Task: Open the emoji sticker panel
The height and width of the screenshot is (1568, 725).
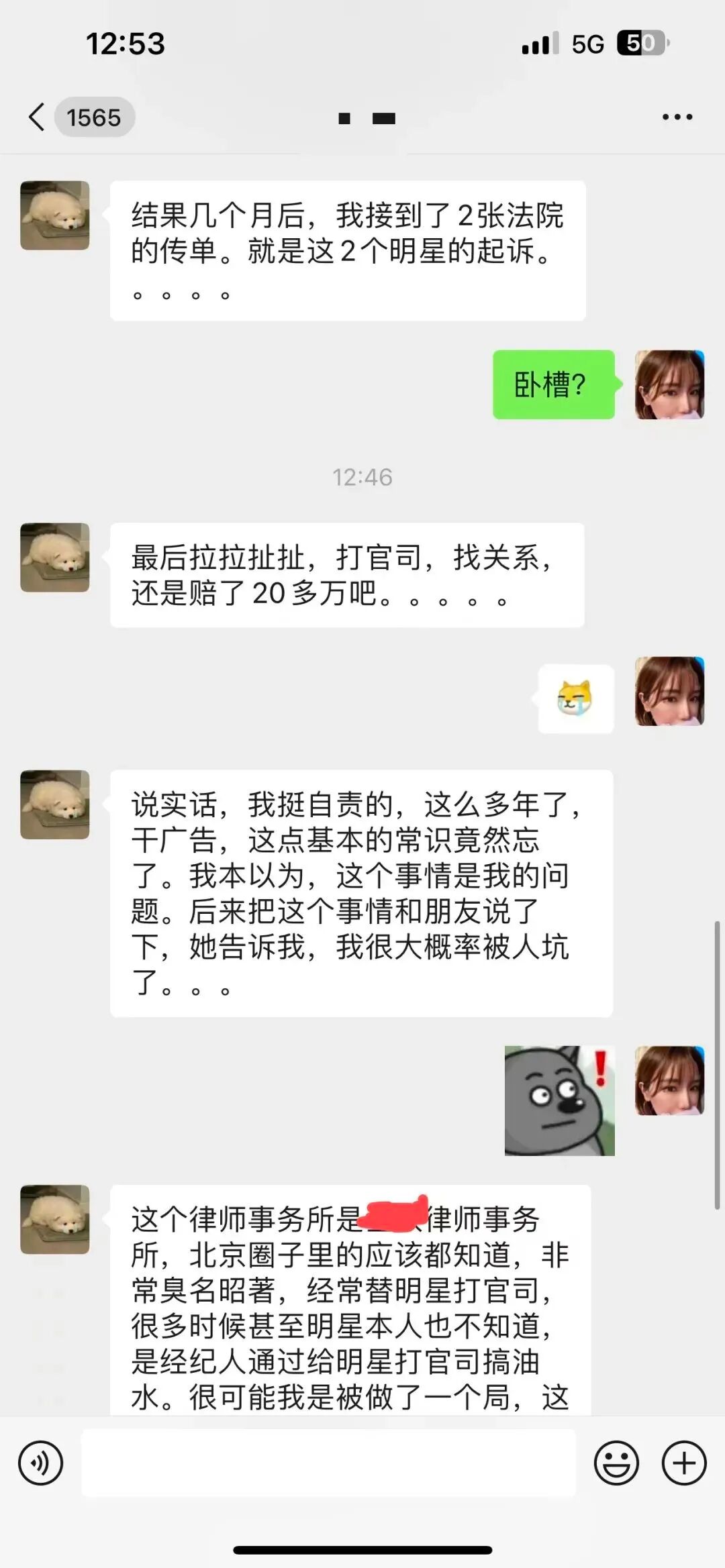Action: point(616,1463)
